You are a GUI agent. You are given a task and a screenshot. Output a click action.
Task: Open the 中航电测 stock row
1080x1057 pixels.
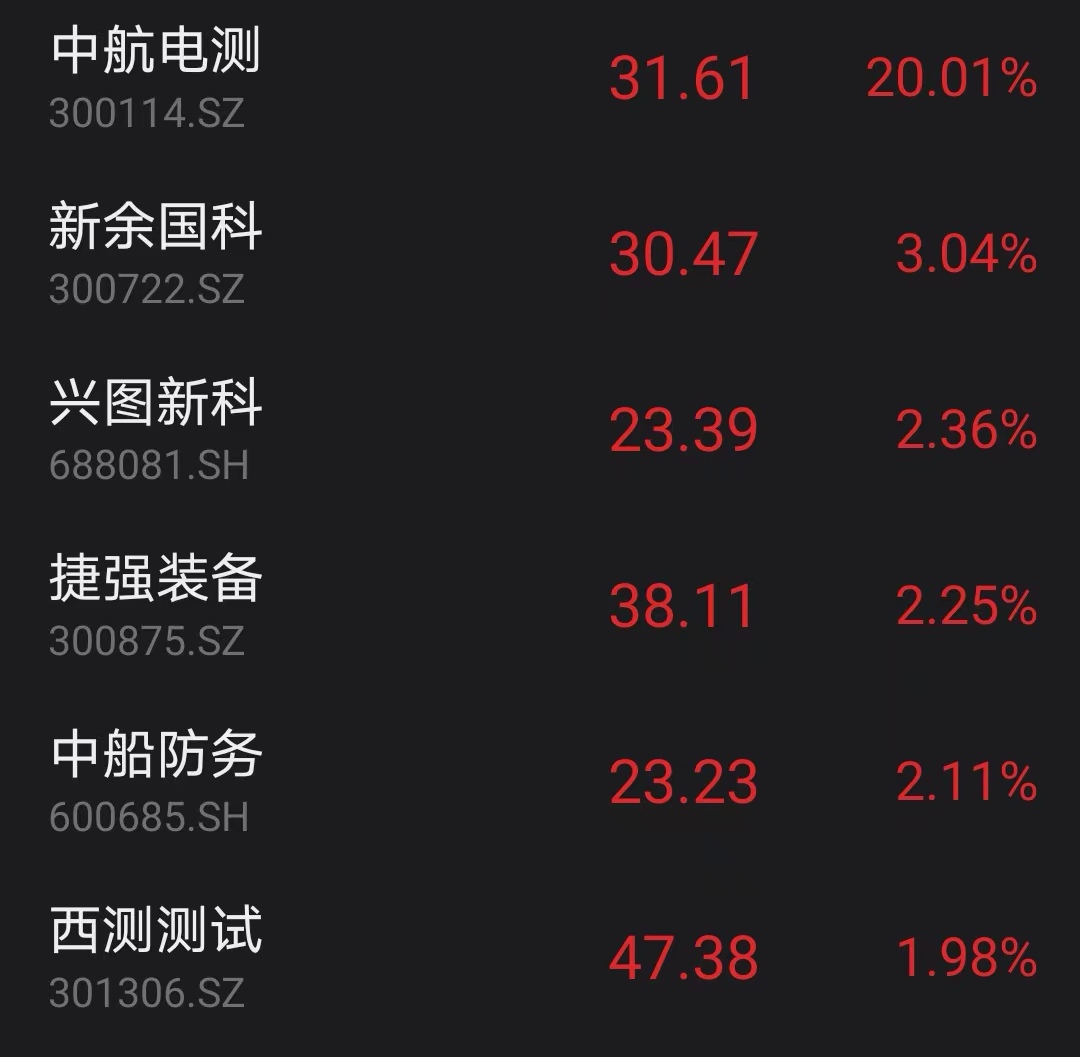pyautogui.click(x=540, y=78)
